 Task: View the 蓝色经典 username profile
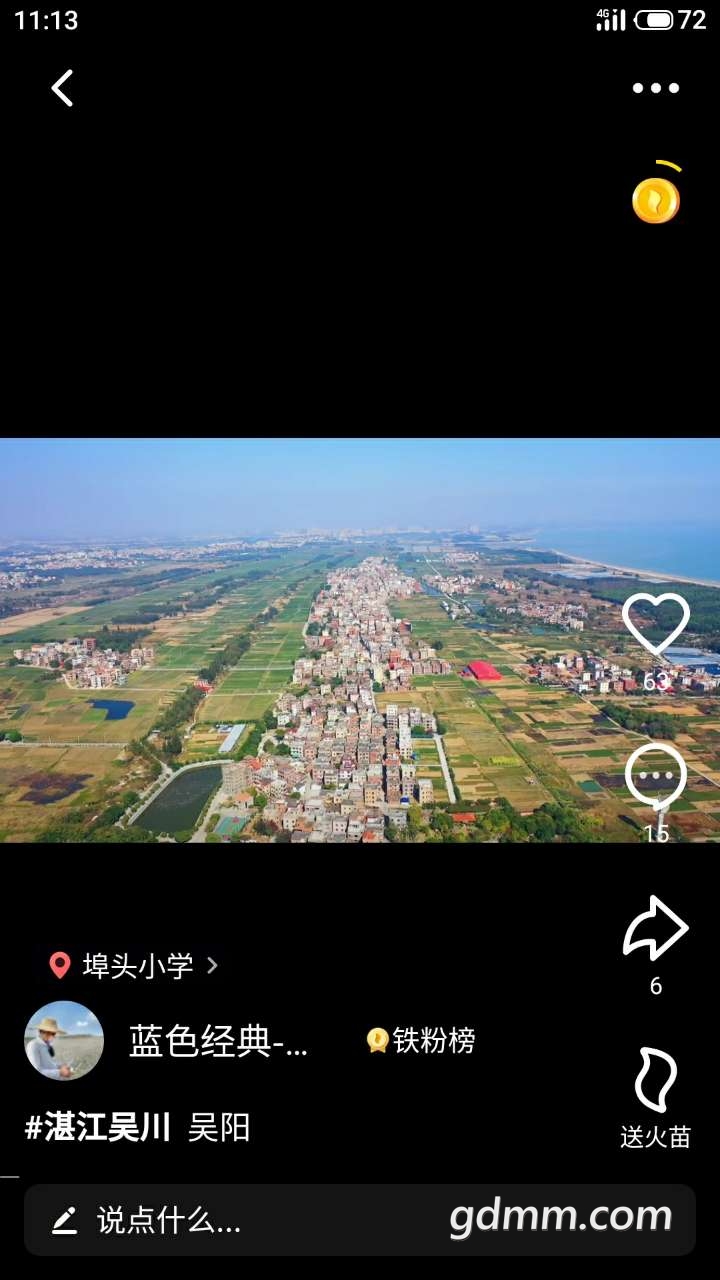(x=218, y=1042)
